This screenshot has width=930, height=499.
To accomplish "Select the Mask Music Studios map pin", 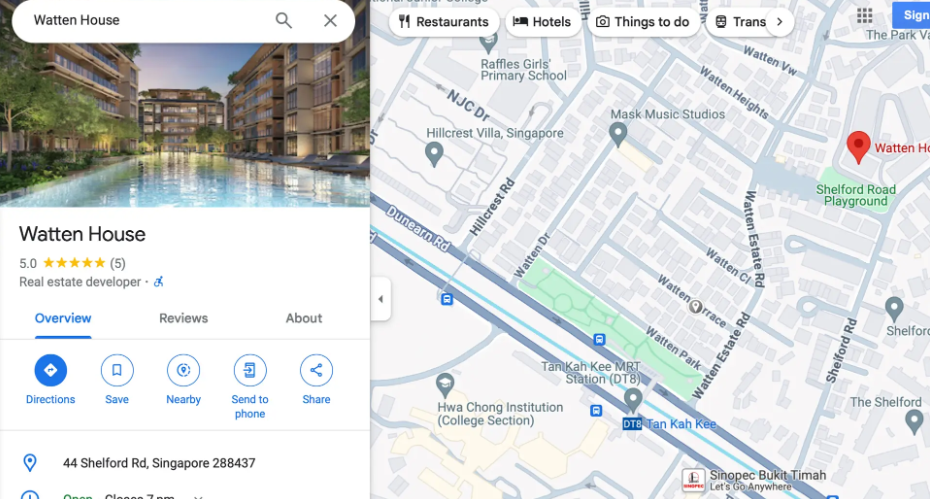I will click(618, 134).
